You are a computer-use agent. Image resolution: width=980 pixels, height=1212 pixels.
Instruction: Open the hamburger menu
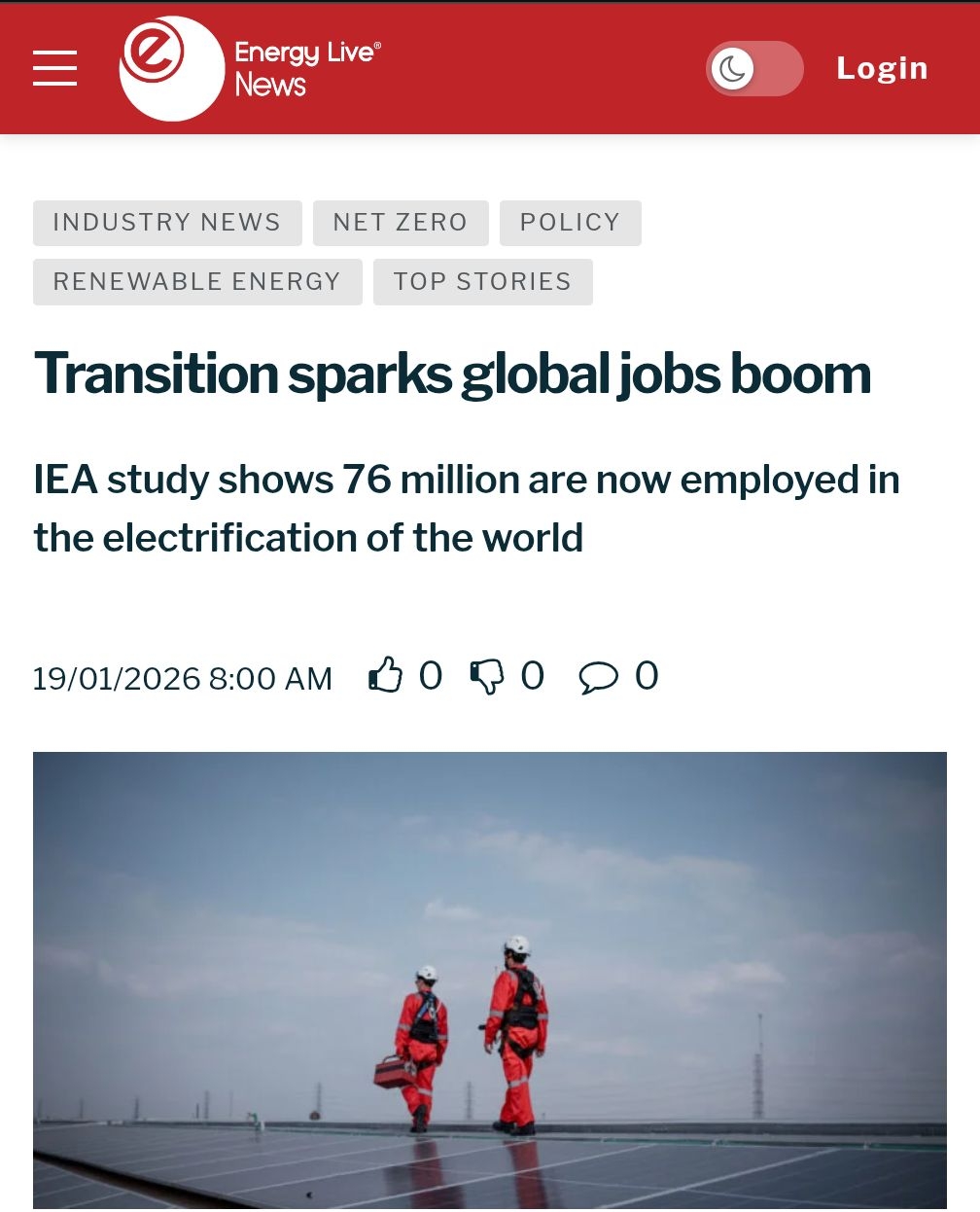[54, 68]
